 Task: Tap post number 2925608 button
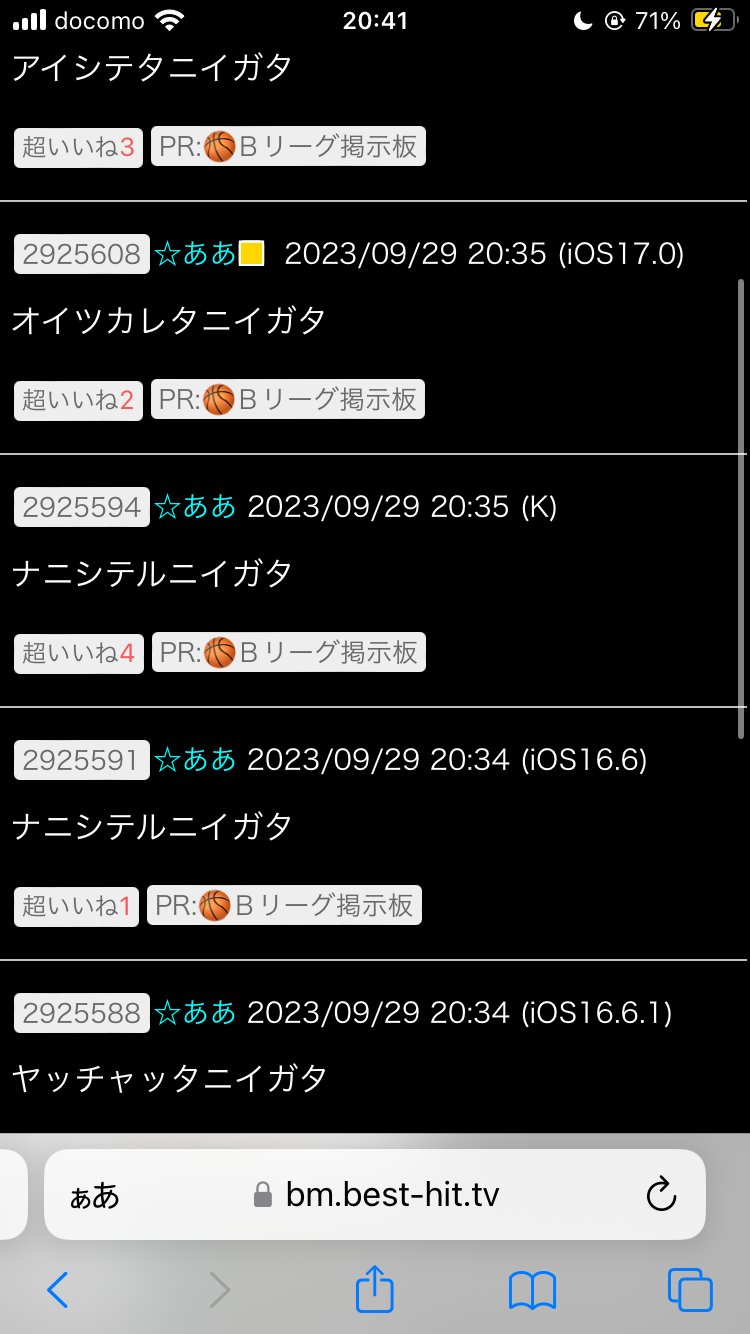(82, 254)
